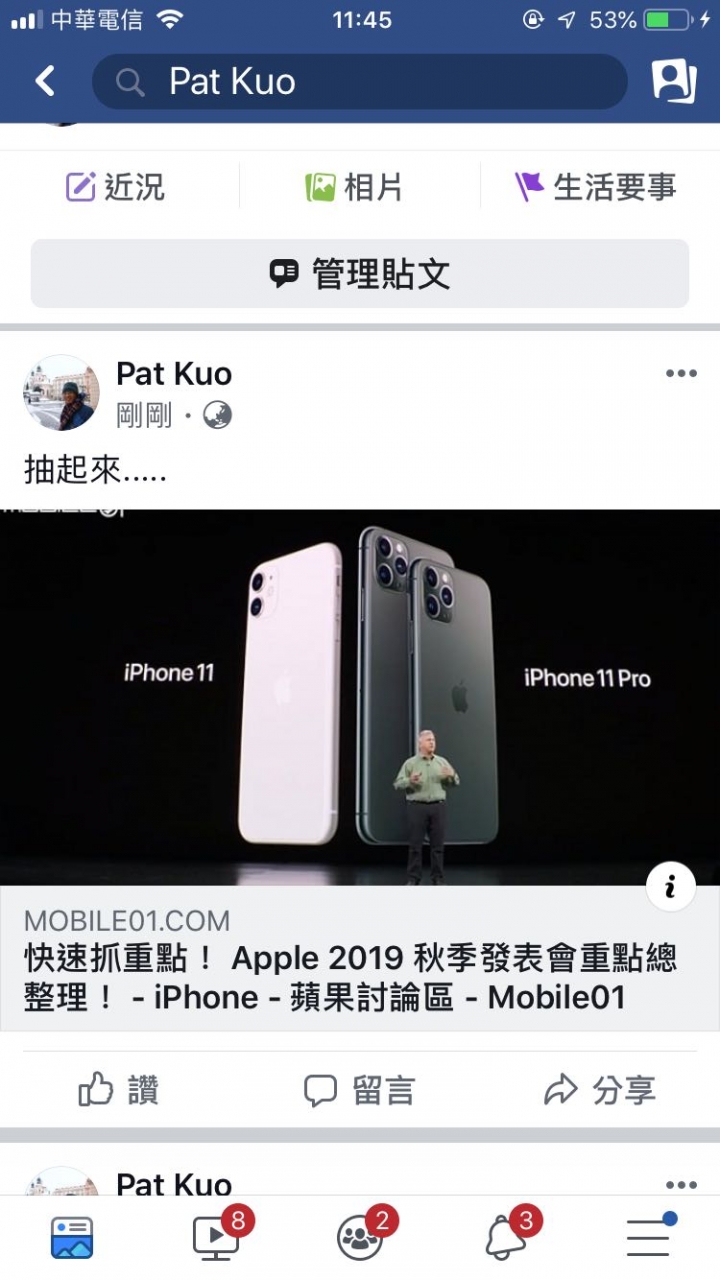
Task: Open the Watch videos tab
Action: [x=216, y=1237]
